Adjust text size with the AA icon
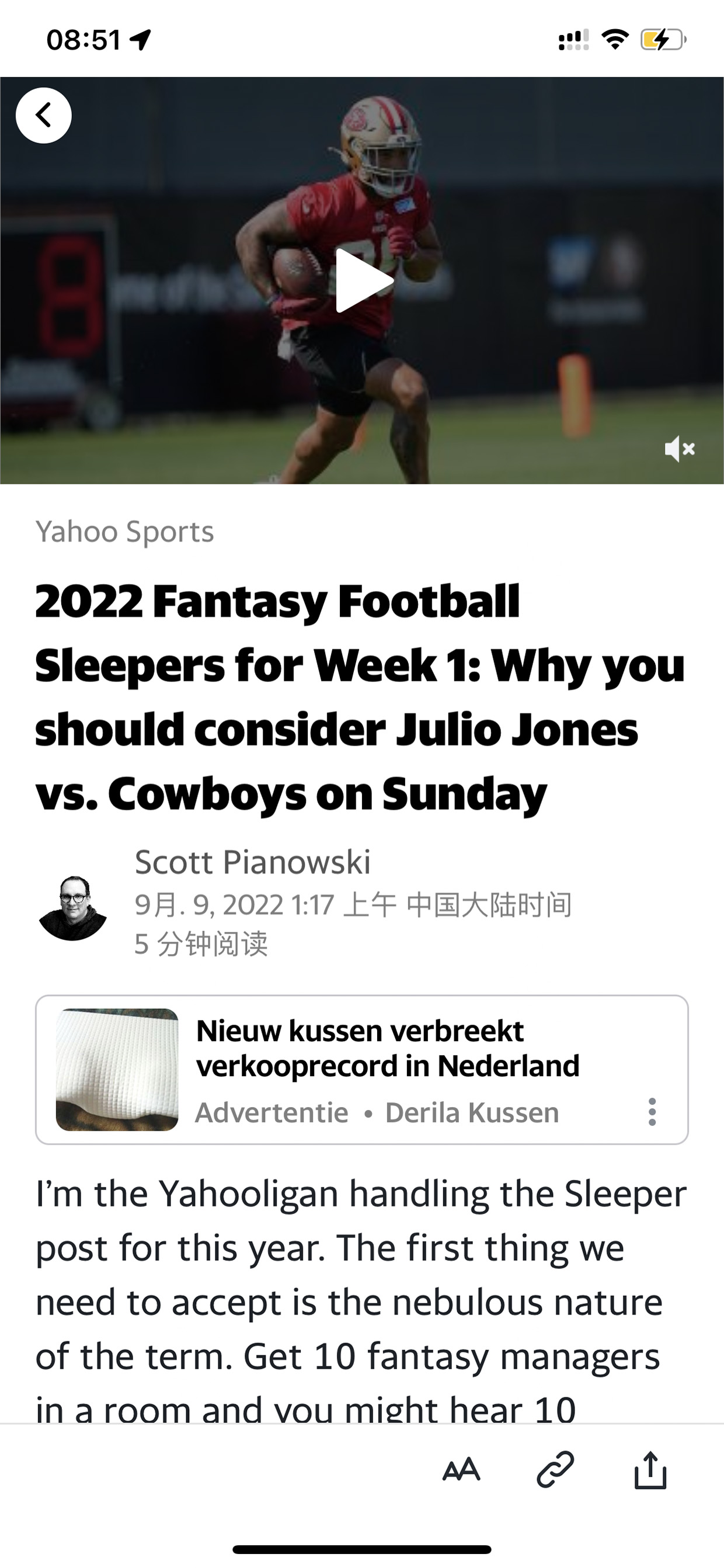 [x=461, y=1469]
